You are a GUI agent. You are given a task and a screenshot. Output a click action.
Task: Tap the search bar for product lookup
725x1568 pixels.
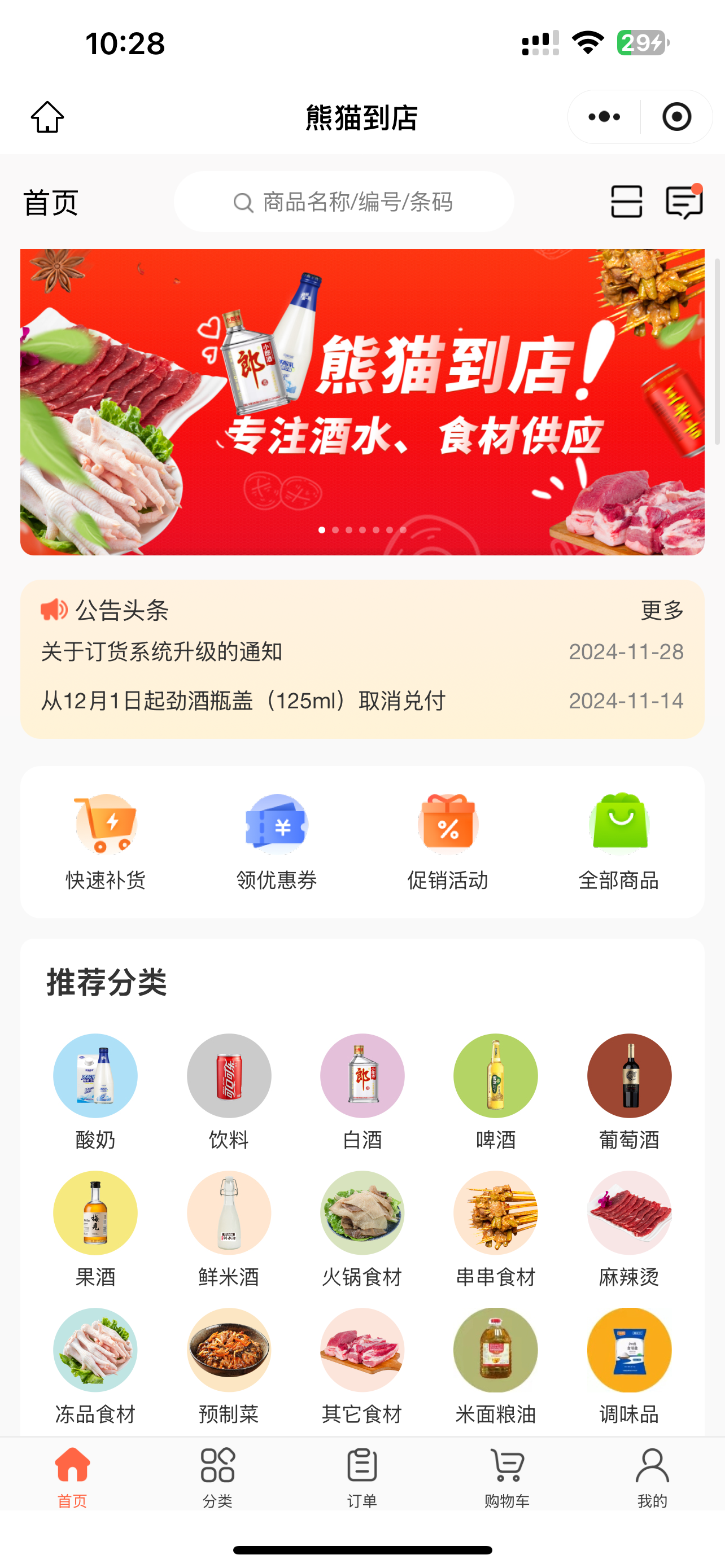(x=344, y=202)
